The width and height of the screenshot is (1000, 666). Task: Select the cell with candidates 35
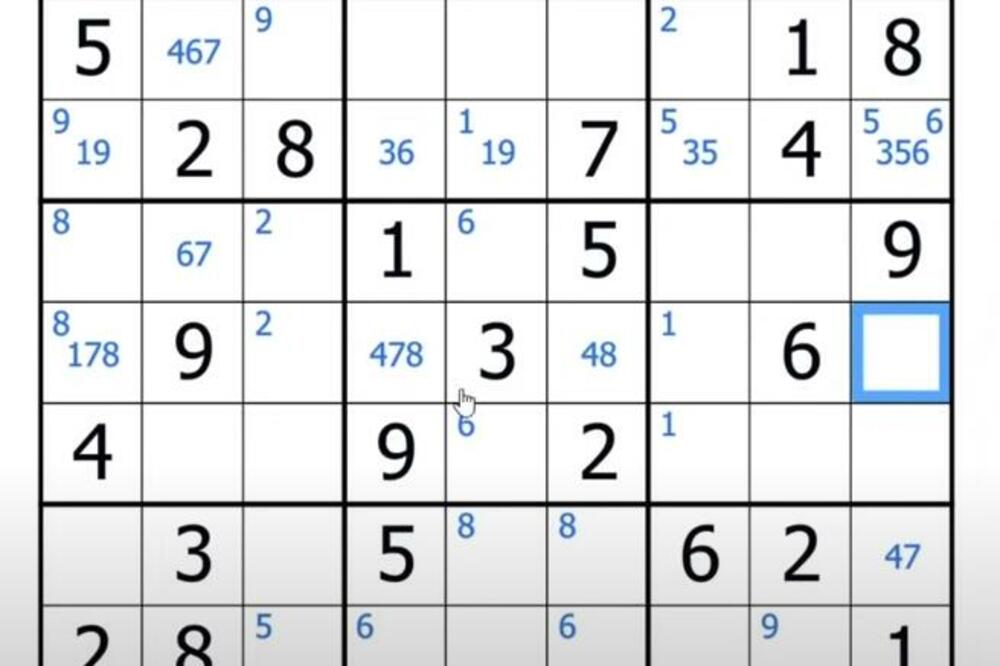[x=699, y=153]
